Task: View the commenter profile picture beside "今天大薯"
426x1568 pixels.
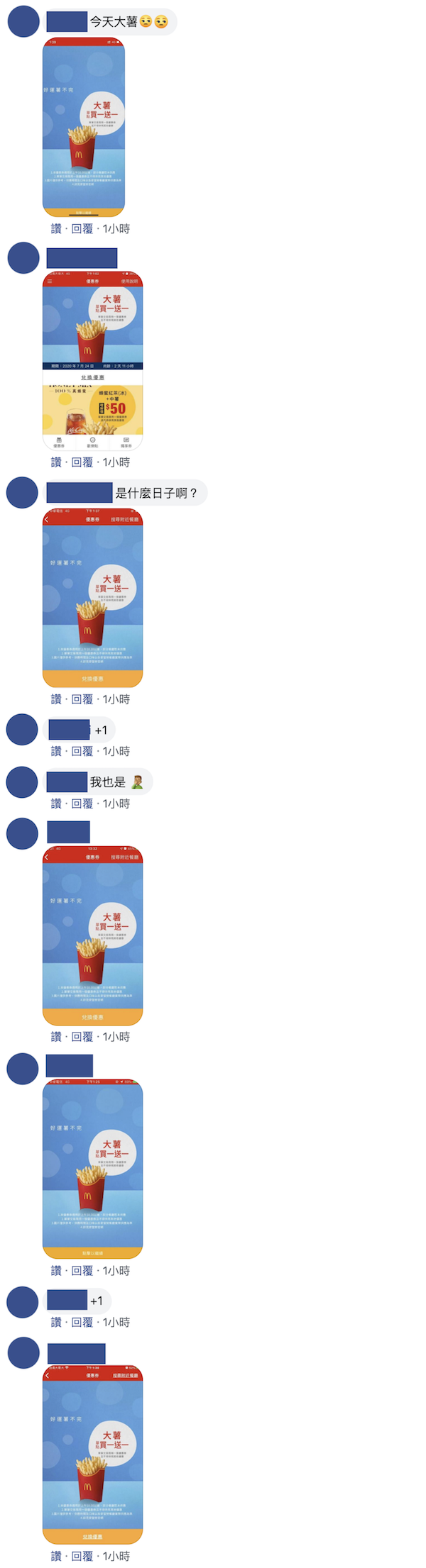Action: pyautogui.click(x=23, y=23)
